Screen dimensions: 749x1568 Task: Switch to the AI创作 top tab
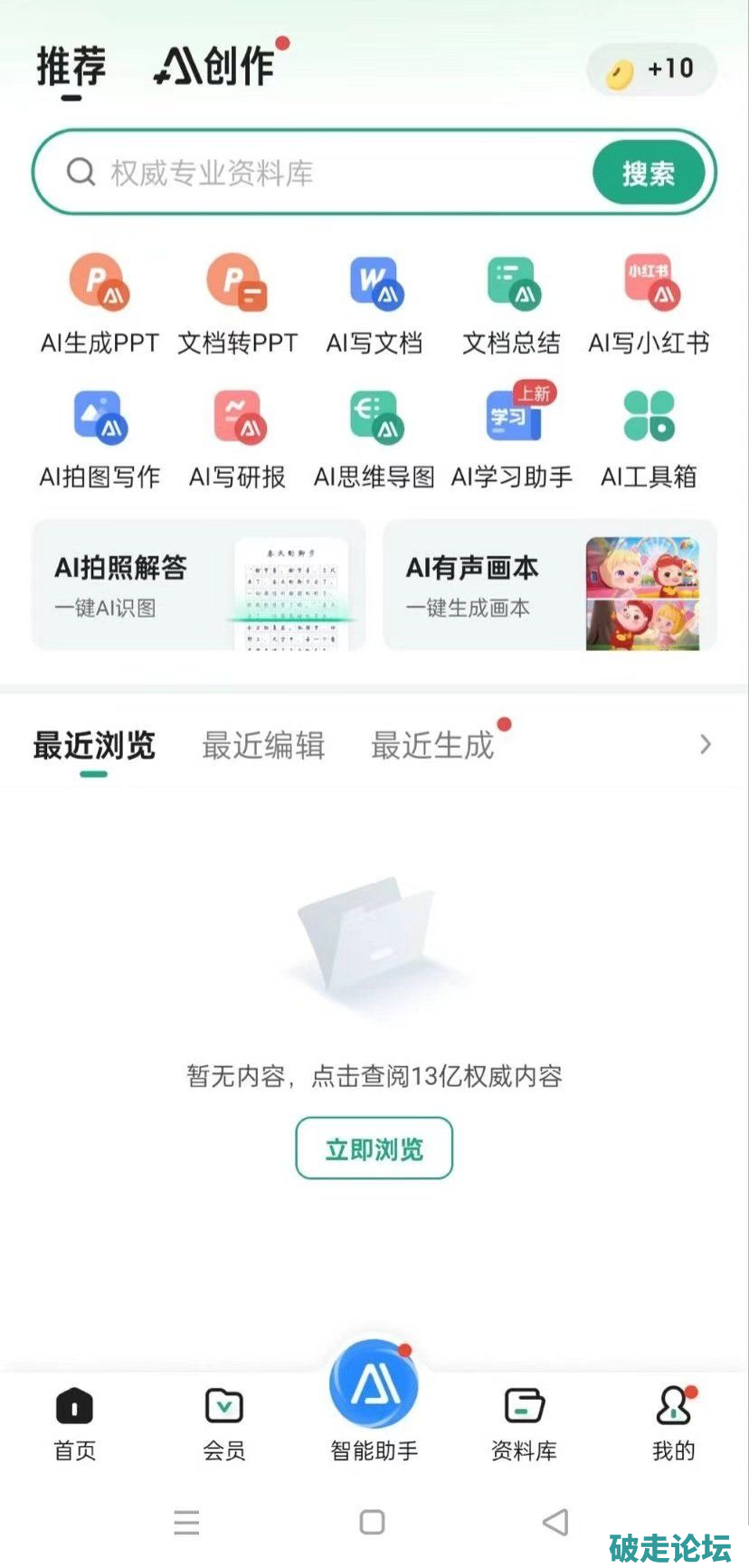click(216, 67)
